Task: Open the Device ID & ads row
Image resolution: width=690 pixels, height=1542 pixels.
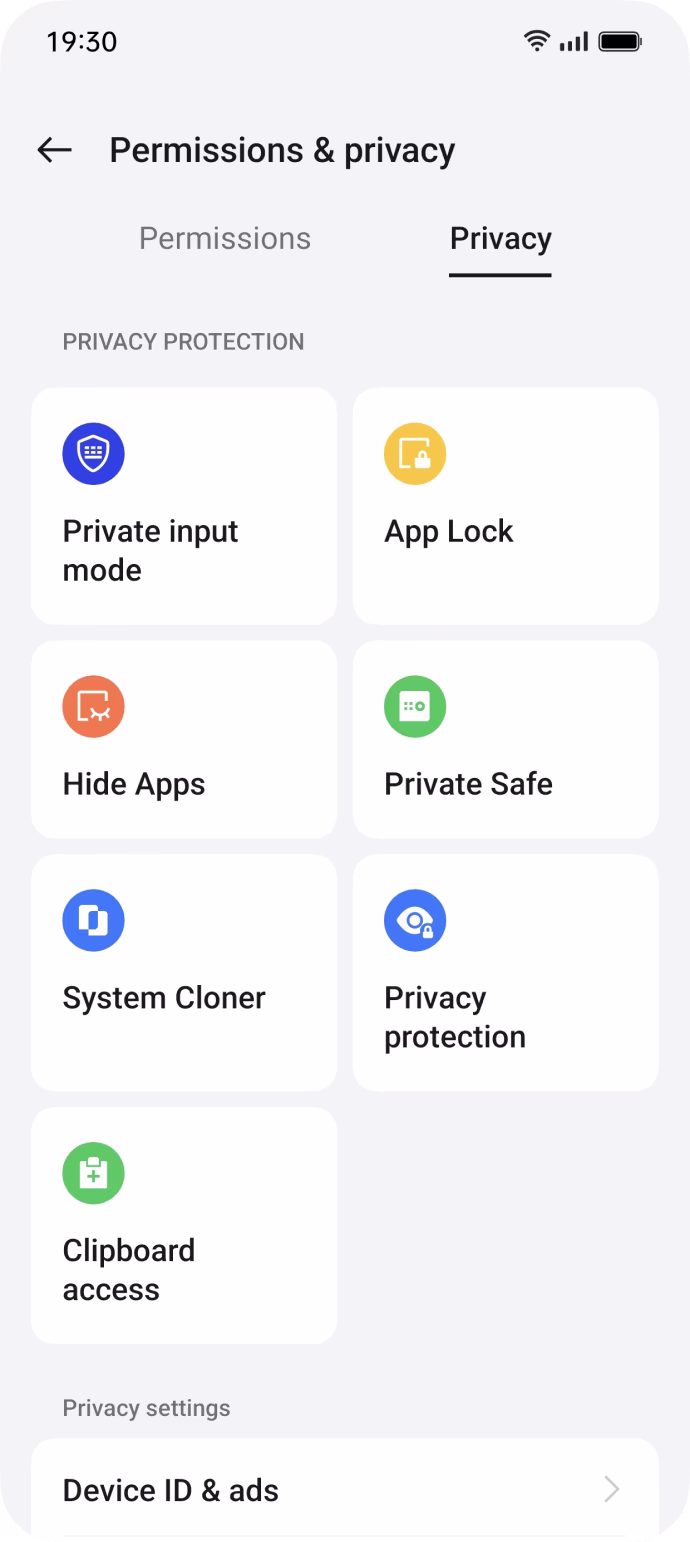Action: [345, 1490]
